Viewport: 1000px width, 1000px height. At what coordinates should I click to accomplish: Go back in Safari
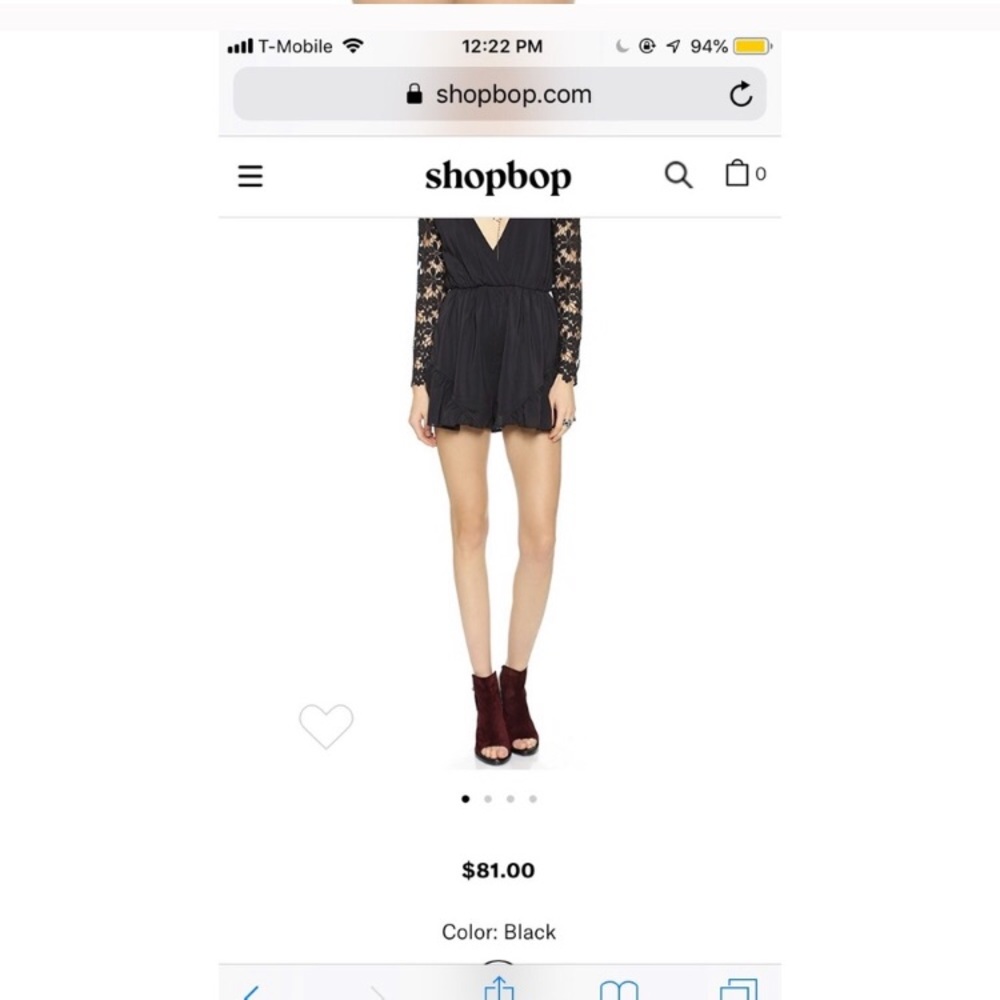pos(251,992)
